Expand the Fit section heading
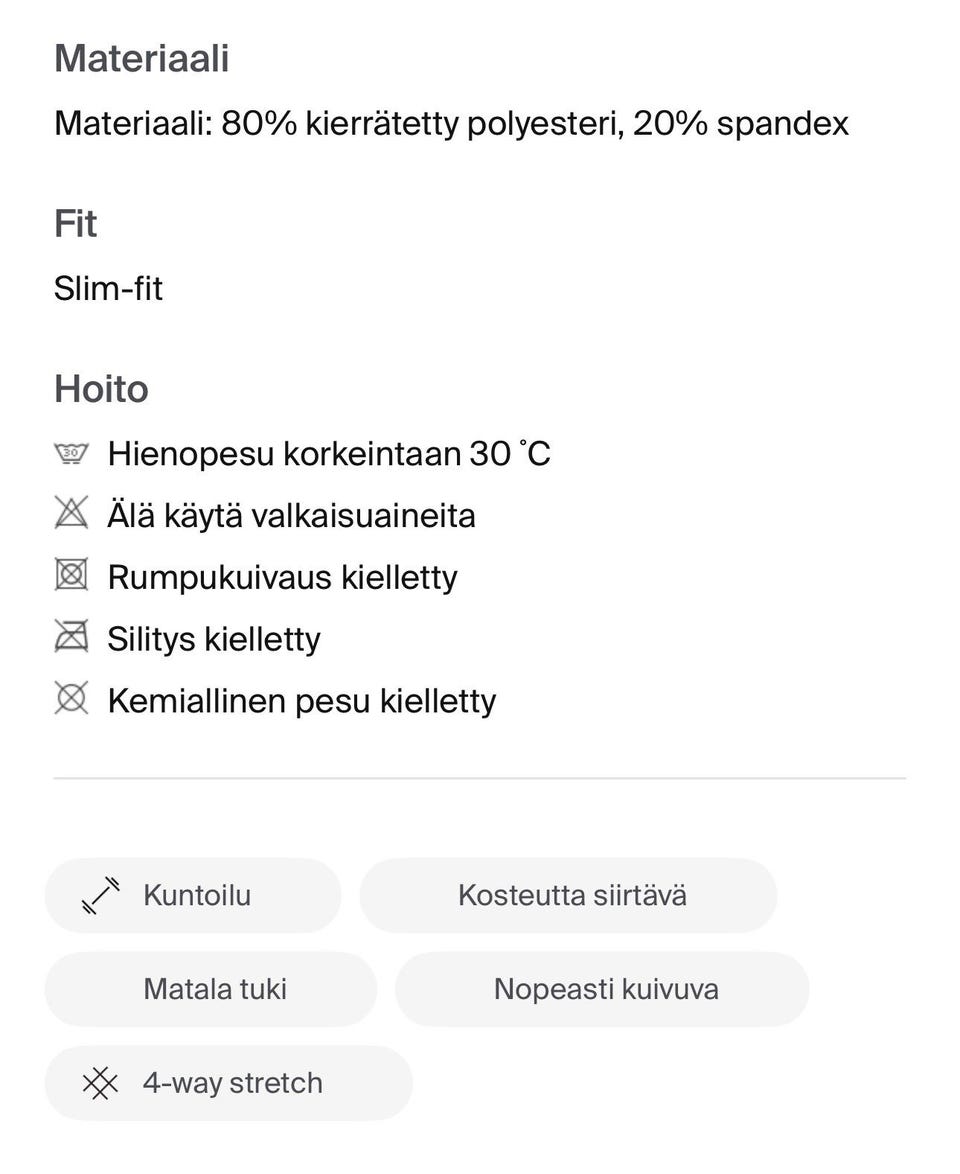Image resolution: width=960 pixels, height=1174 pixels. click(75, 224)
